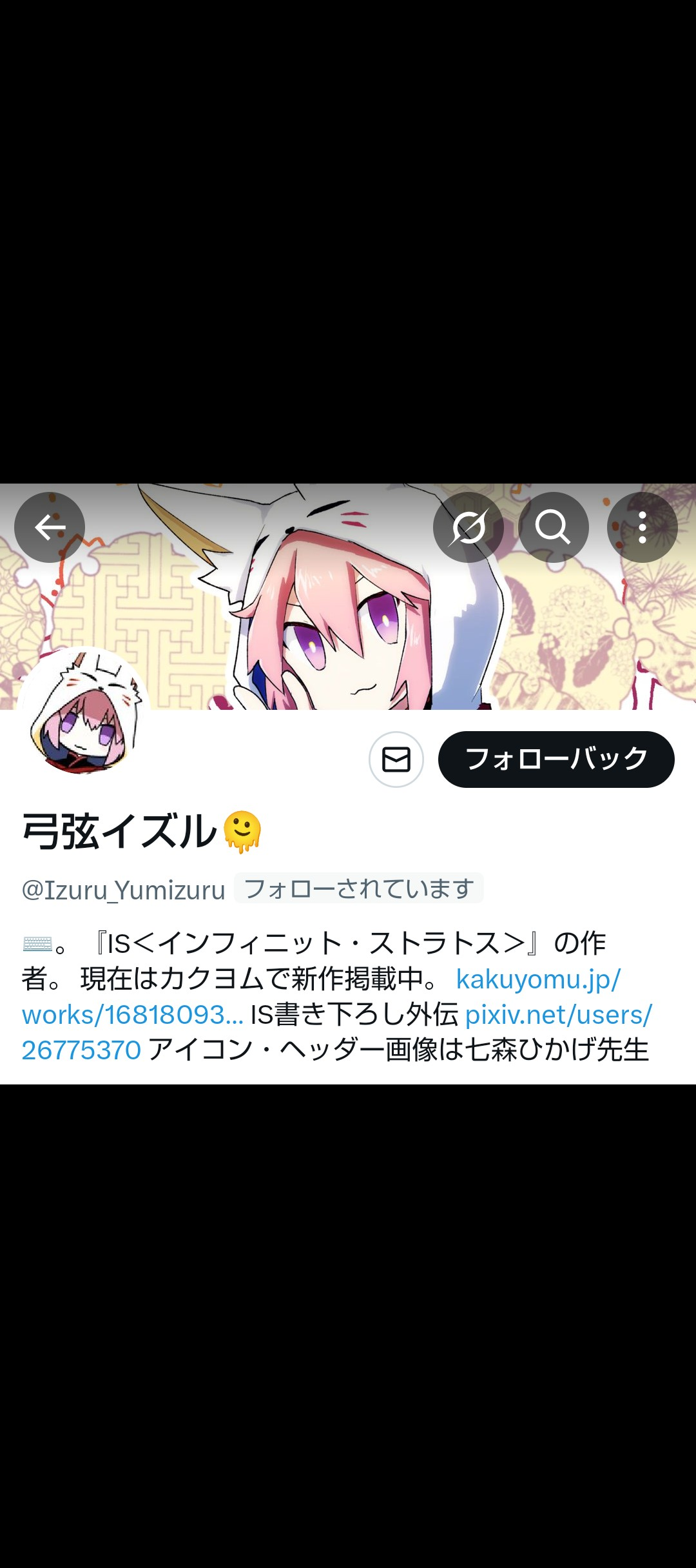696x1568 pixels.
Task: Open the three-dot overflow menu
Action: pyautogui.click(x=643, y=527)
